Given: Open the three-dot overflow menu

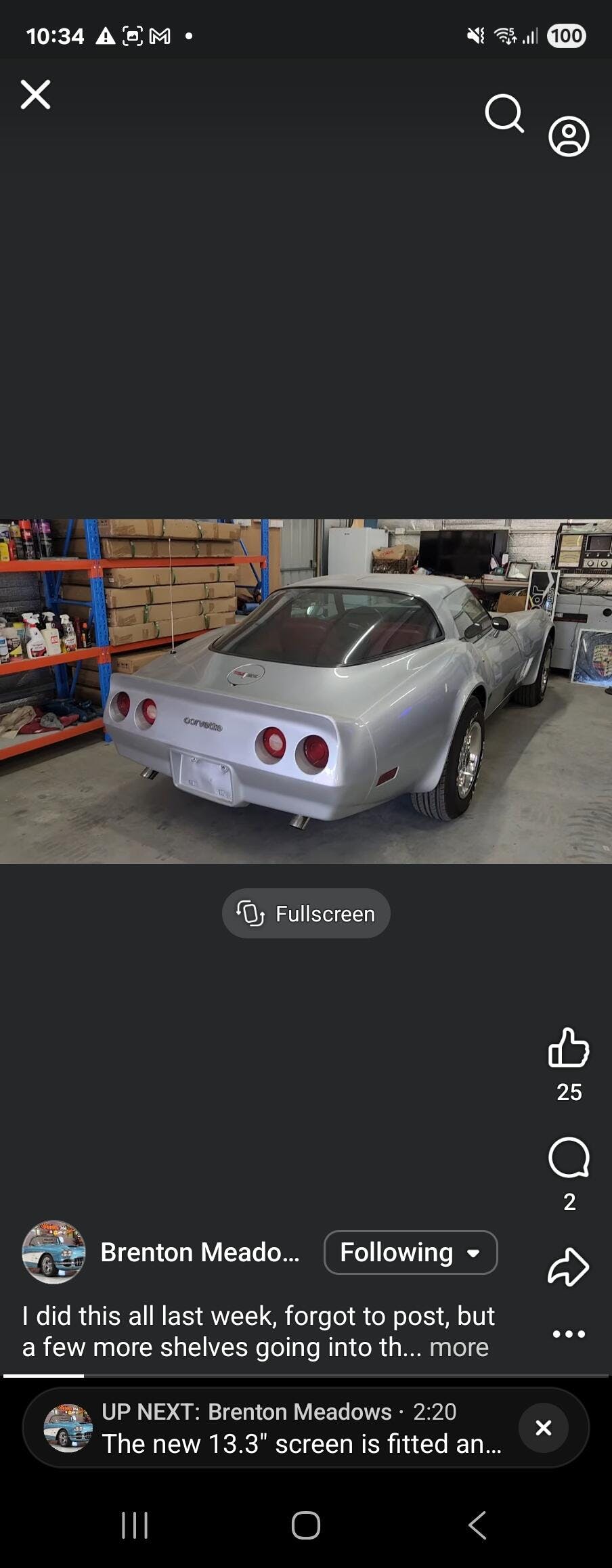Looking at the screenshot, I should coord(569,1334).
